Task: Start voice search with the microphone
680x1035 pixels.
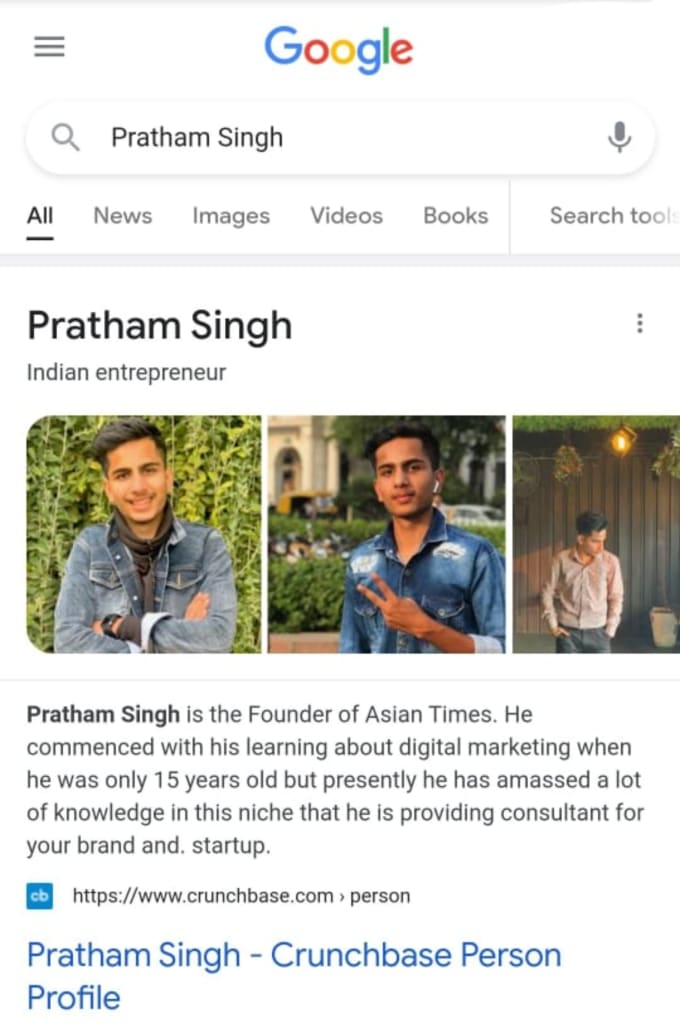Action: (620, 138)
